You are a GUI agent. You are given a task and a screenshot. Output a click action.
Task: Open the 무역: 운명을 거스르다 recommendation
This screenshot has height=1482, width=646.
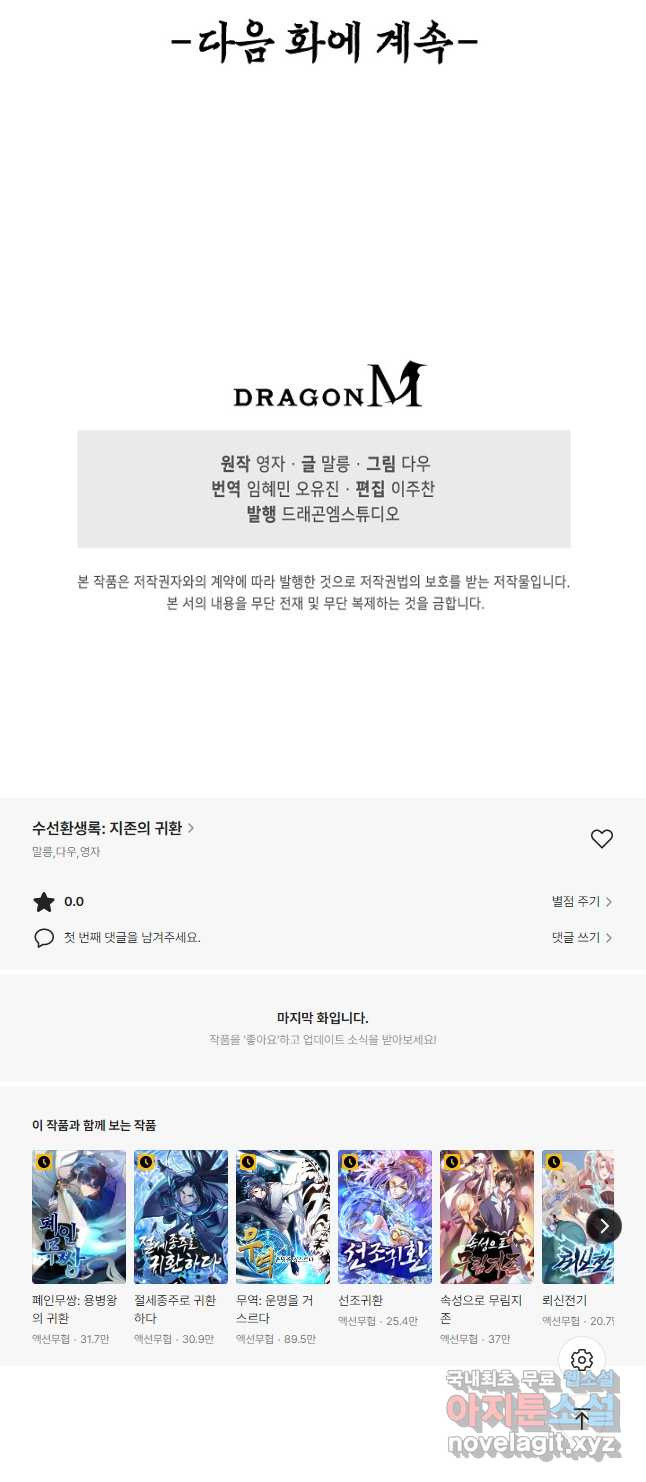click(283, 1216)
